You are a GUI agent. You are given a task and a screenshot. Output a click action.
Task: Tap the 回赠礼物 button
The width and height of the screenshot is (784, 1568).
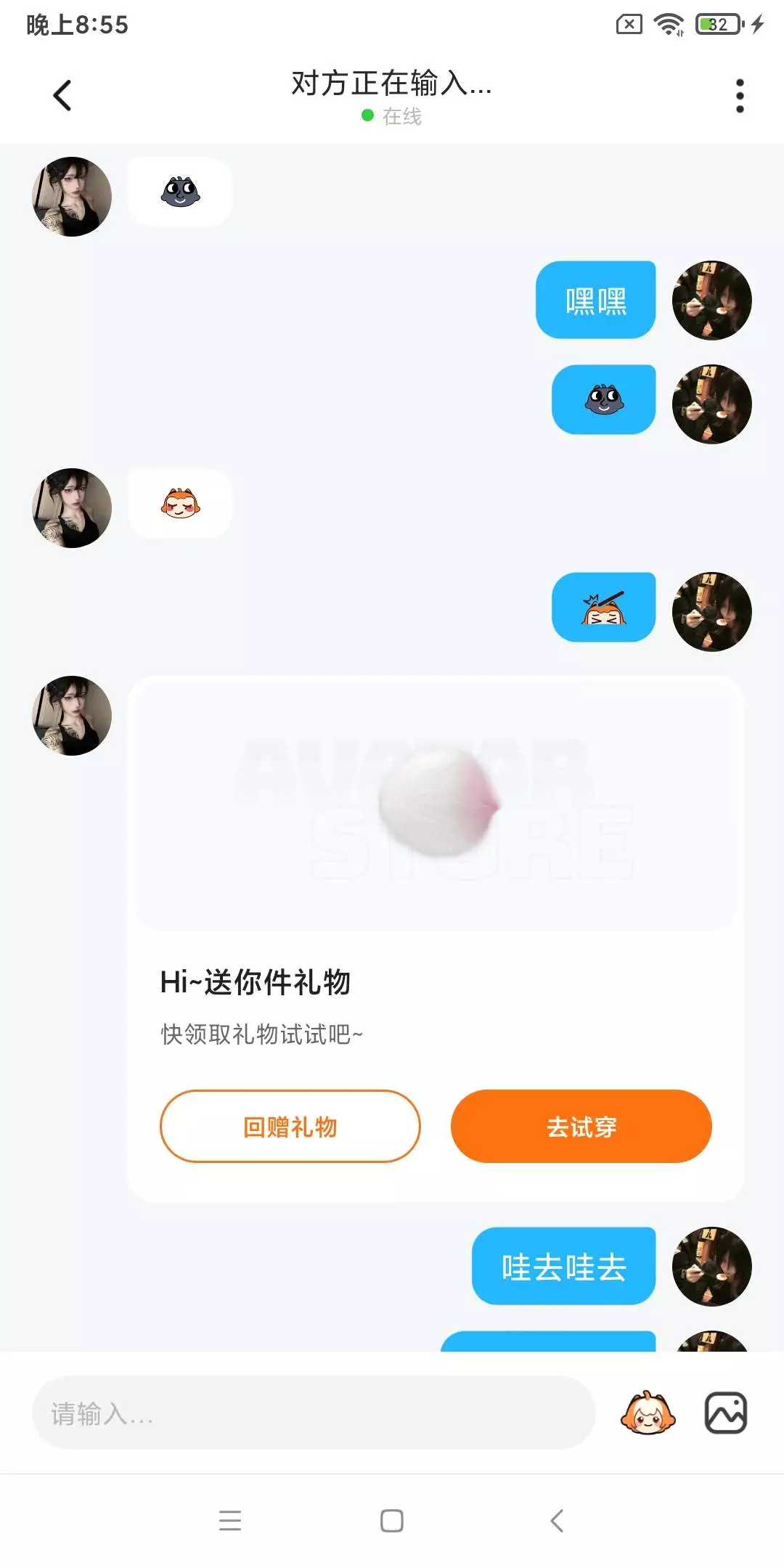(290, 1126)
